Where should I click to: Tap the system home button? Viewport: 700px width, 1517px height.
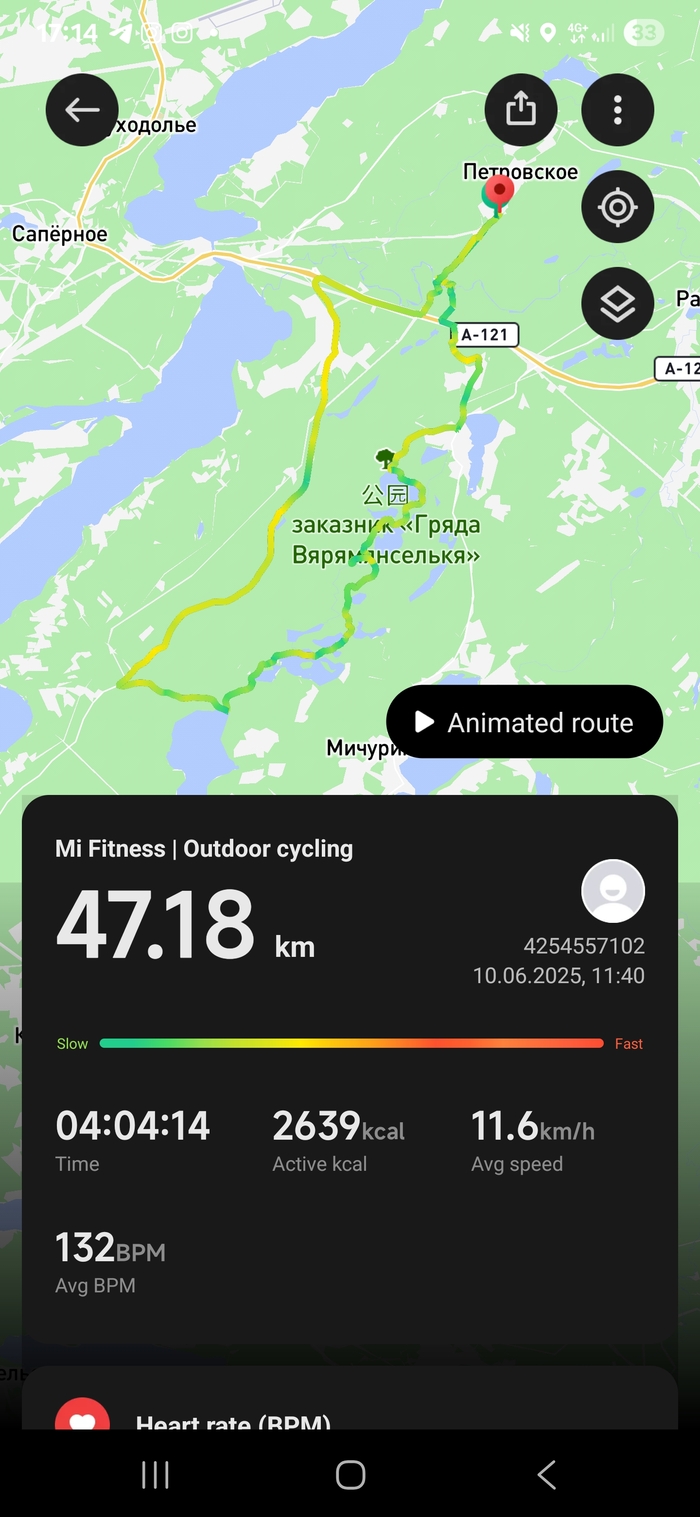click(350, 1474)
